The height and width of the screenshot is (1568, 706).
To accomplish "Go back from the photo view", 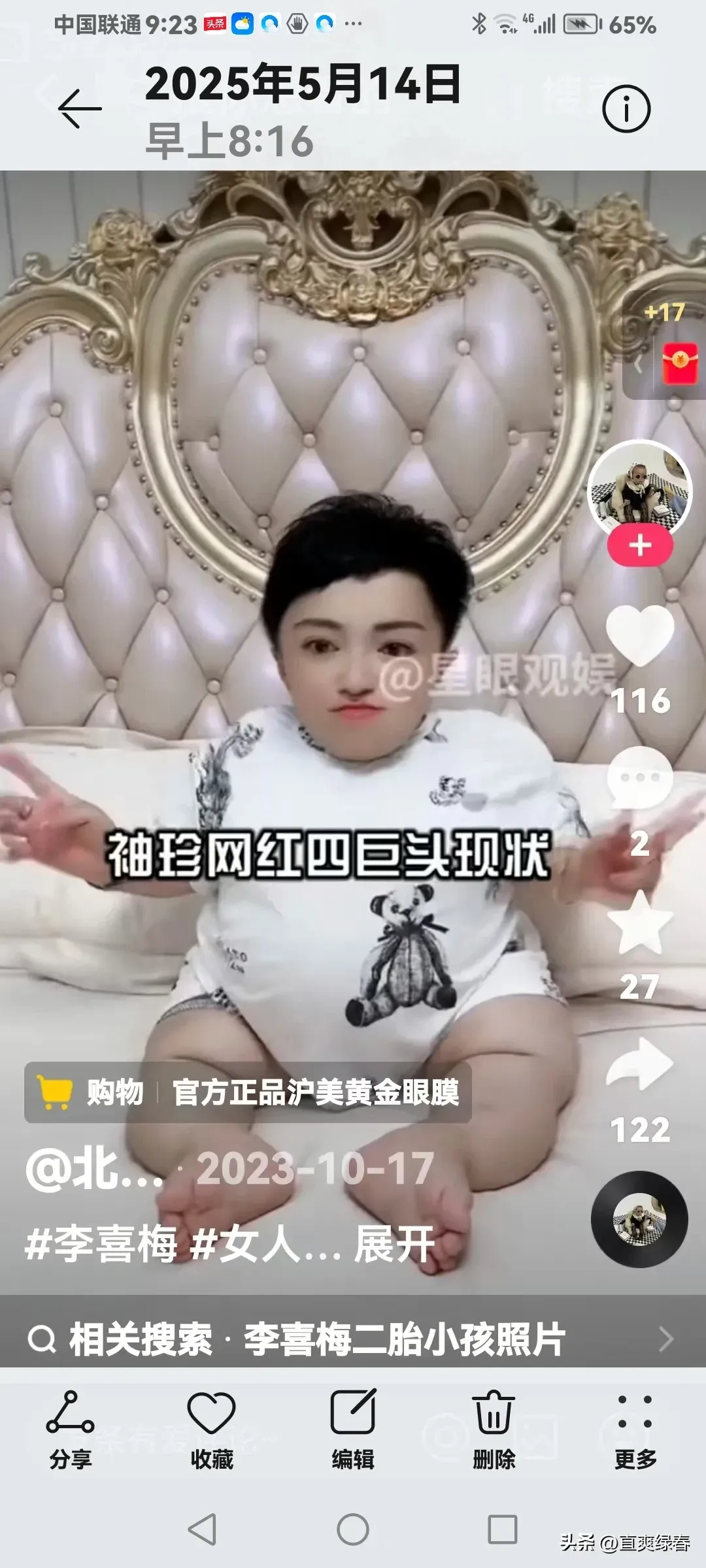I will (80, 109).
